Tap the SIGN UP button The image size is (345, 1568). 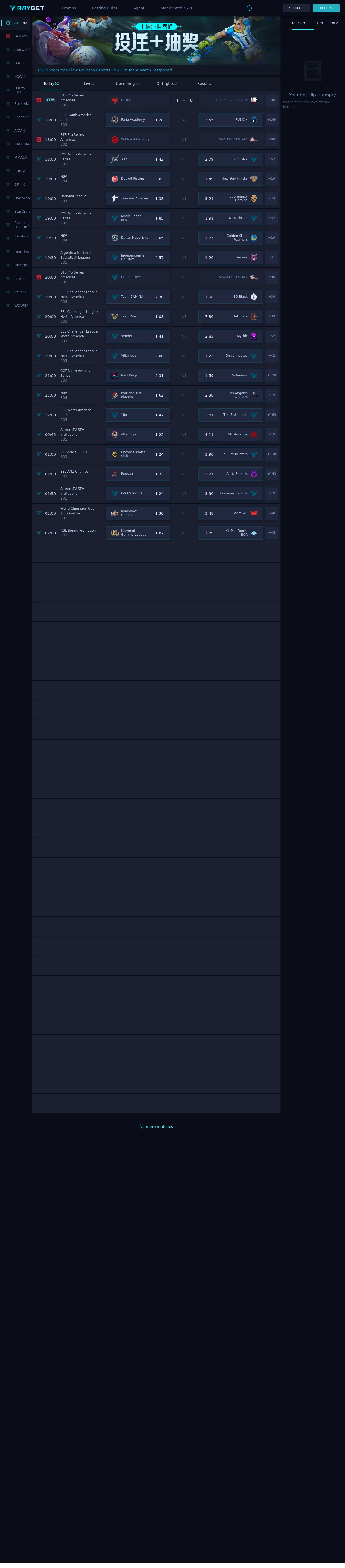pyautogui.click(x=296, y=8)
